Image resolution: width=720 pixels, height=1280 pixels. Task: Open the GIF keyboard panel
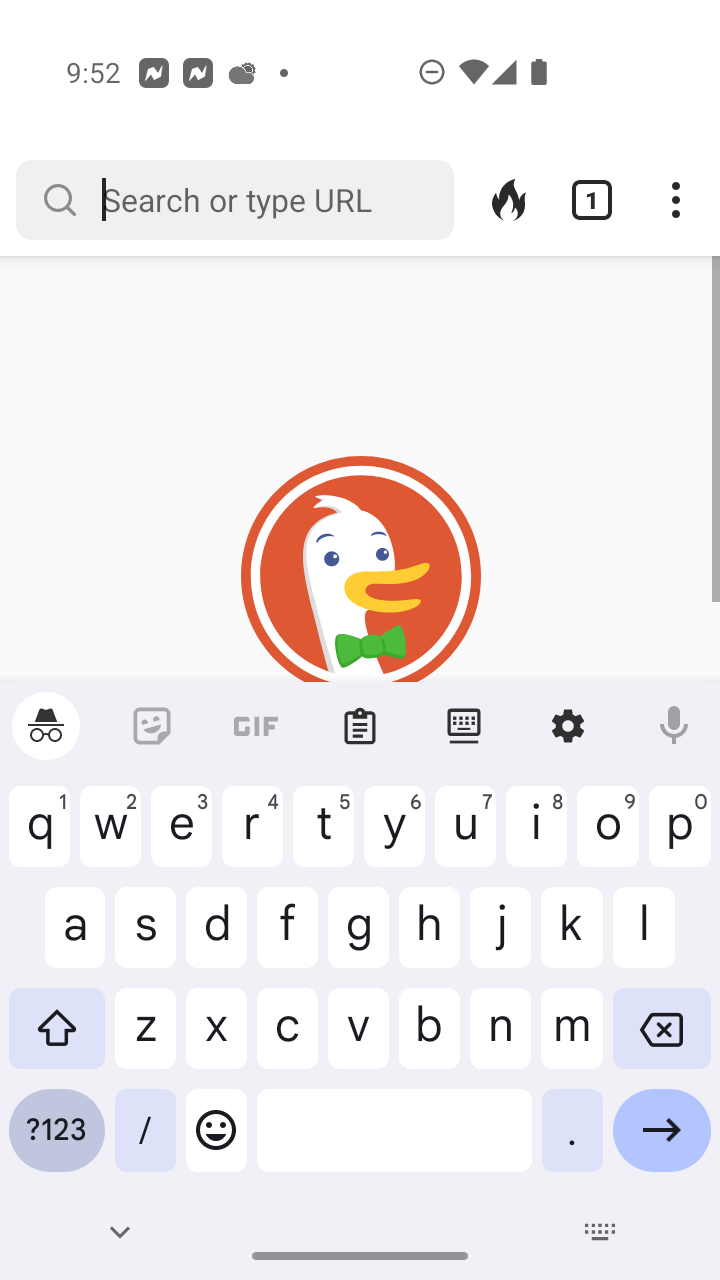tap(256, 726)
